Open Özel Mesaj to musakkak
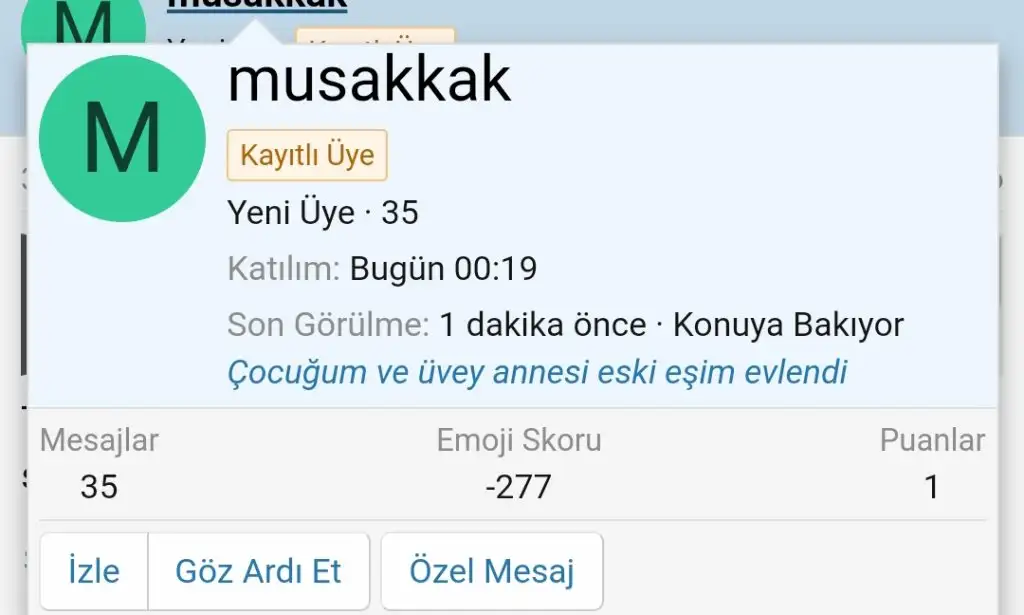1024x615 pixels. [491, 571]
